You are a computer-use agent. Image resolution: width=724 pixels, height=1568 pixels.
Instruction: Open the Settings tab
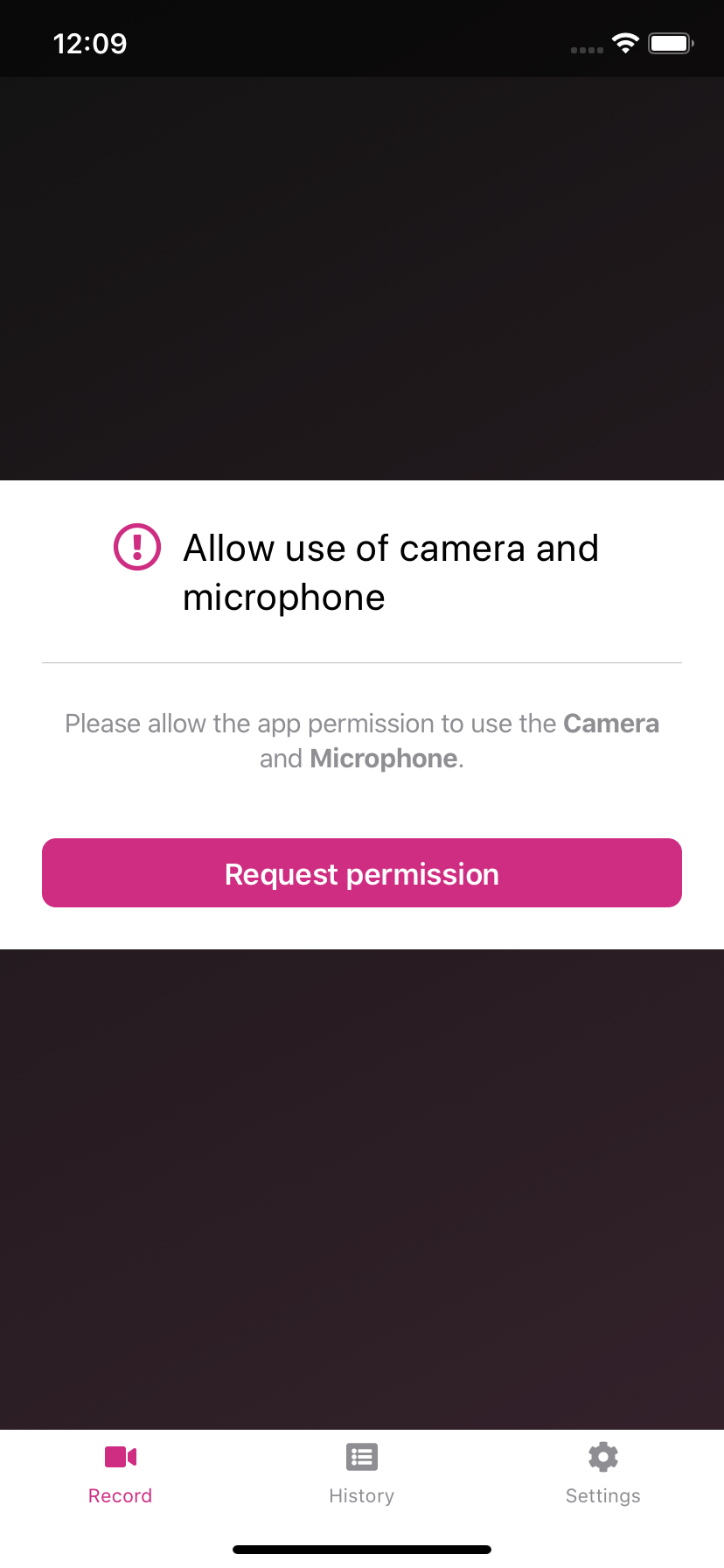tap(603, 1474)
